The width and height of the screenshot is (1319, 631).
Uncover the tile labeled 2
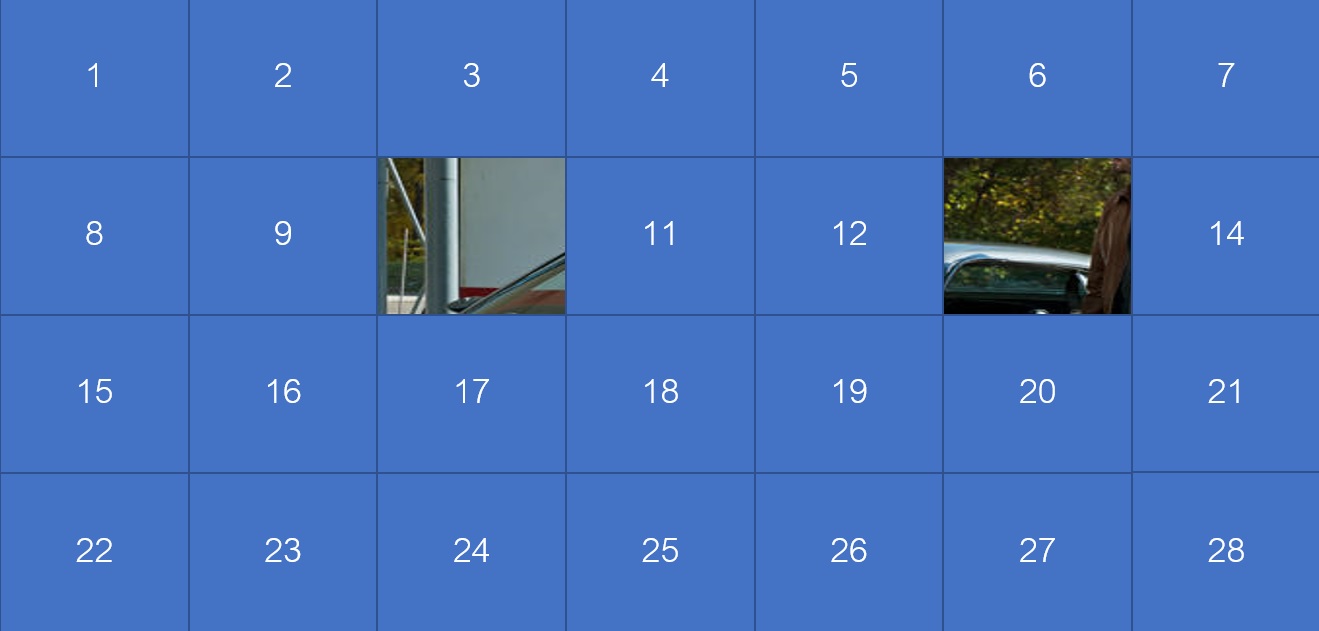(283, 77)
